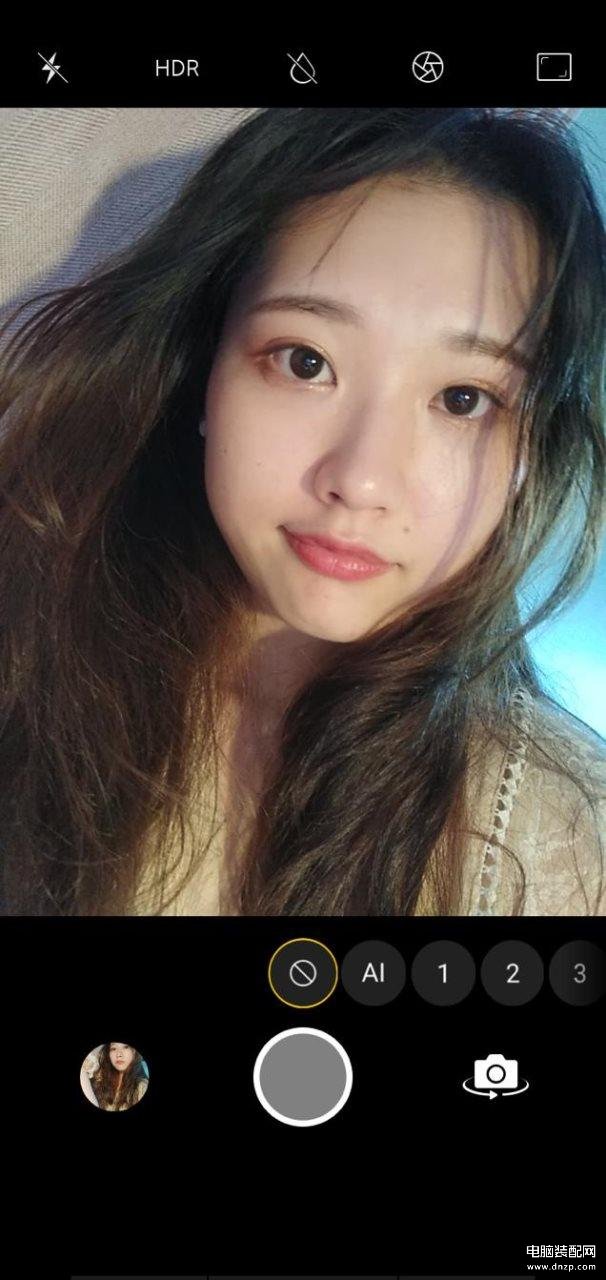Select AI beauty mode
The height and width of the screenshot is (1280, 606).
[373, 973]
